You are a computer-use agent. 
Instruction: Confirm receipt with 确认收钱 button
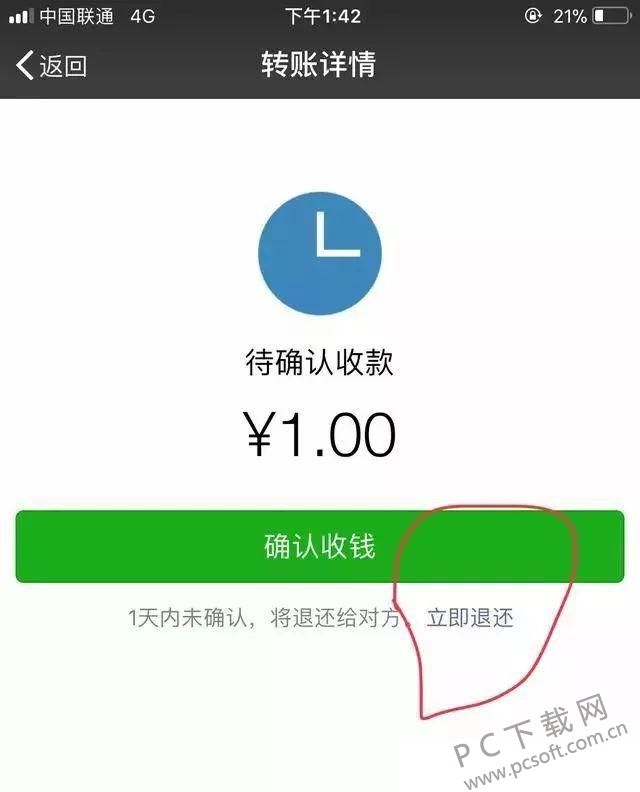pyautogui.click(x=319, y=546)
